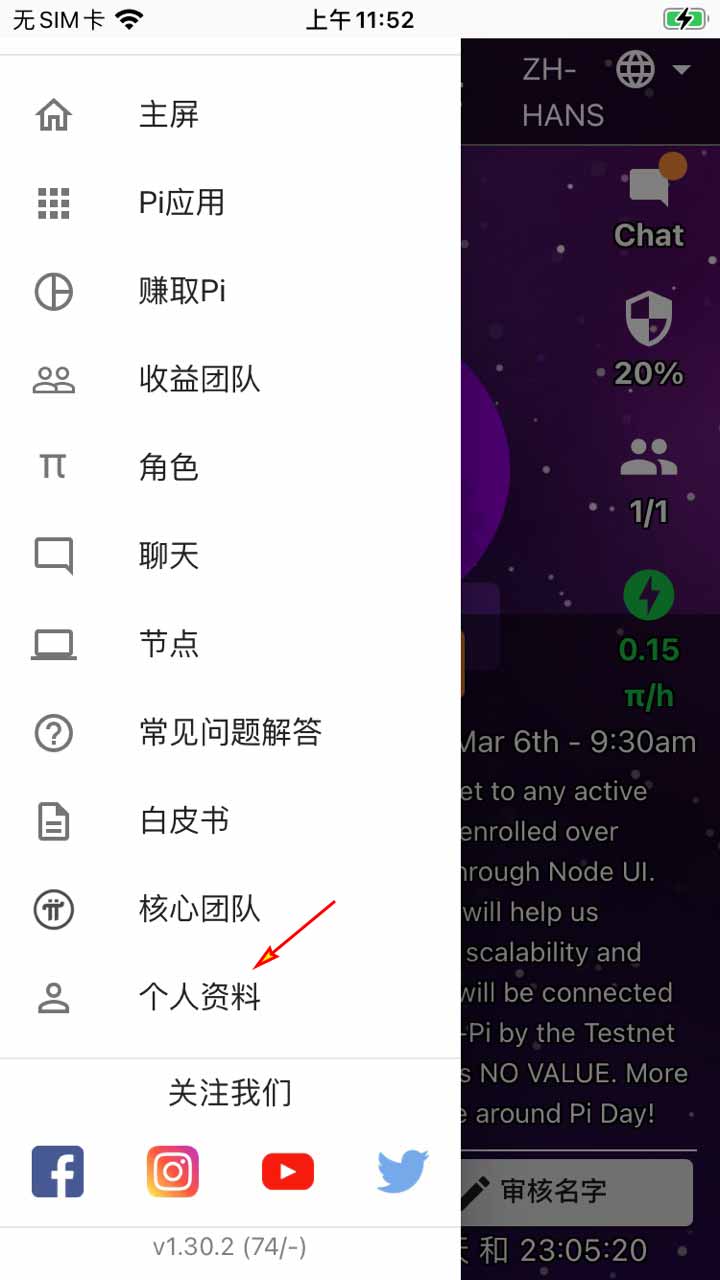The width and height of the screenshot is (720, 1280).
Task: Open 节点 node page
Action: 168,643
